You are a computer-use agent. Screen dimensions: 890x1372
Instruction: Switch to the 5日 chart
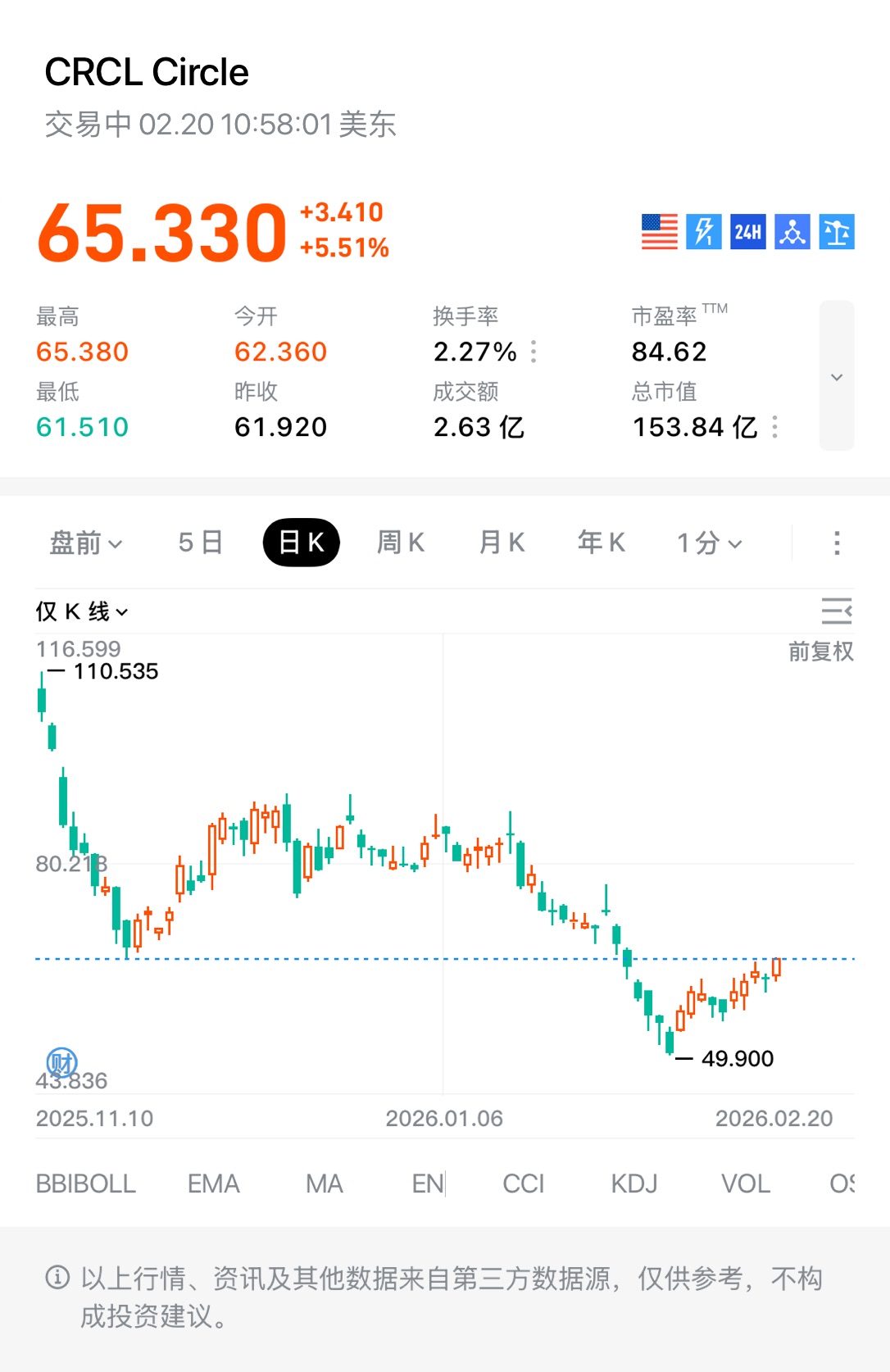point(201,543)
